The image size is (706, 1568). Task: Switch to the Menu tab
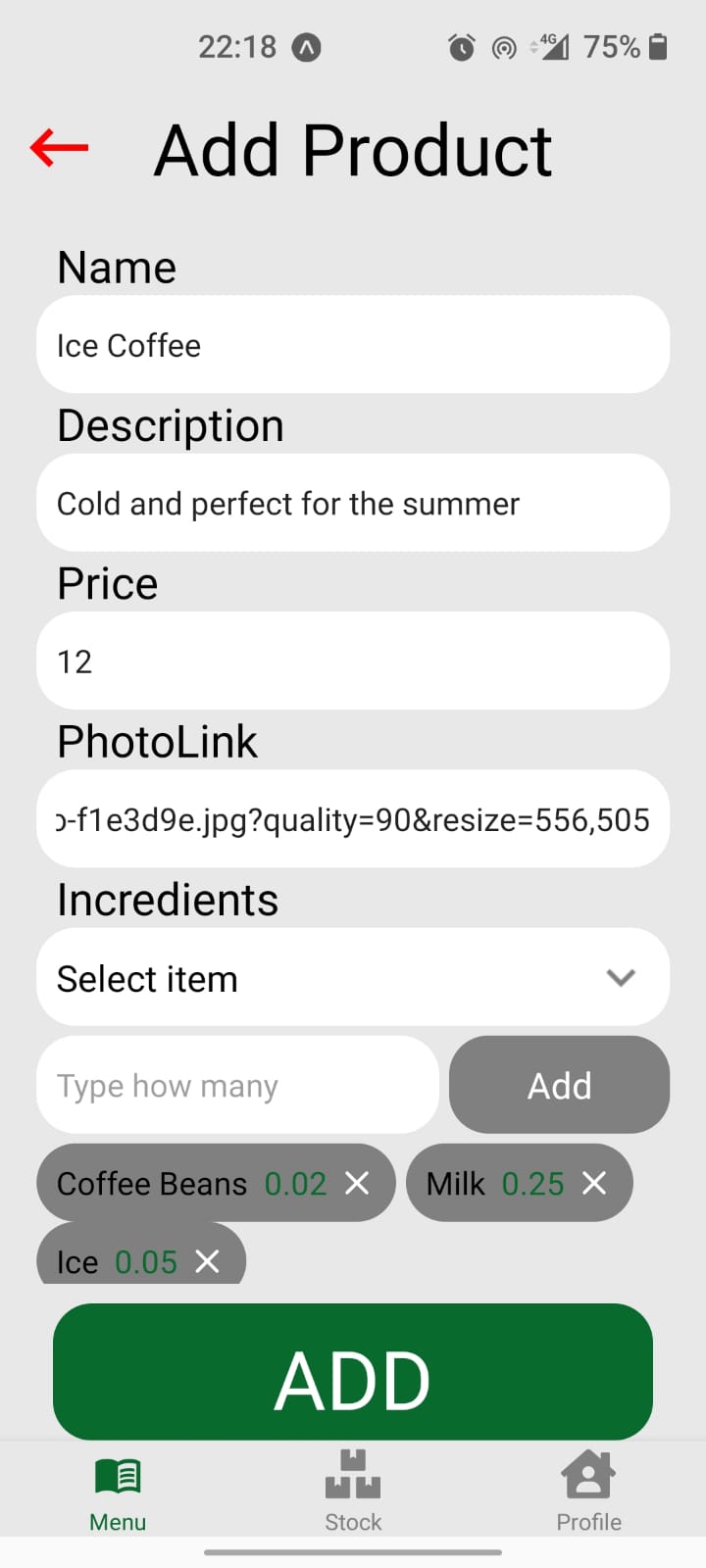point(118,1494)
